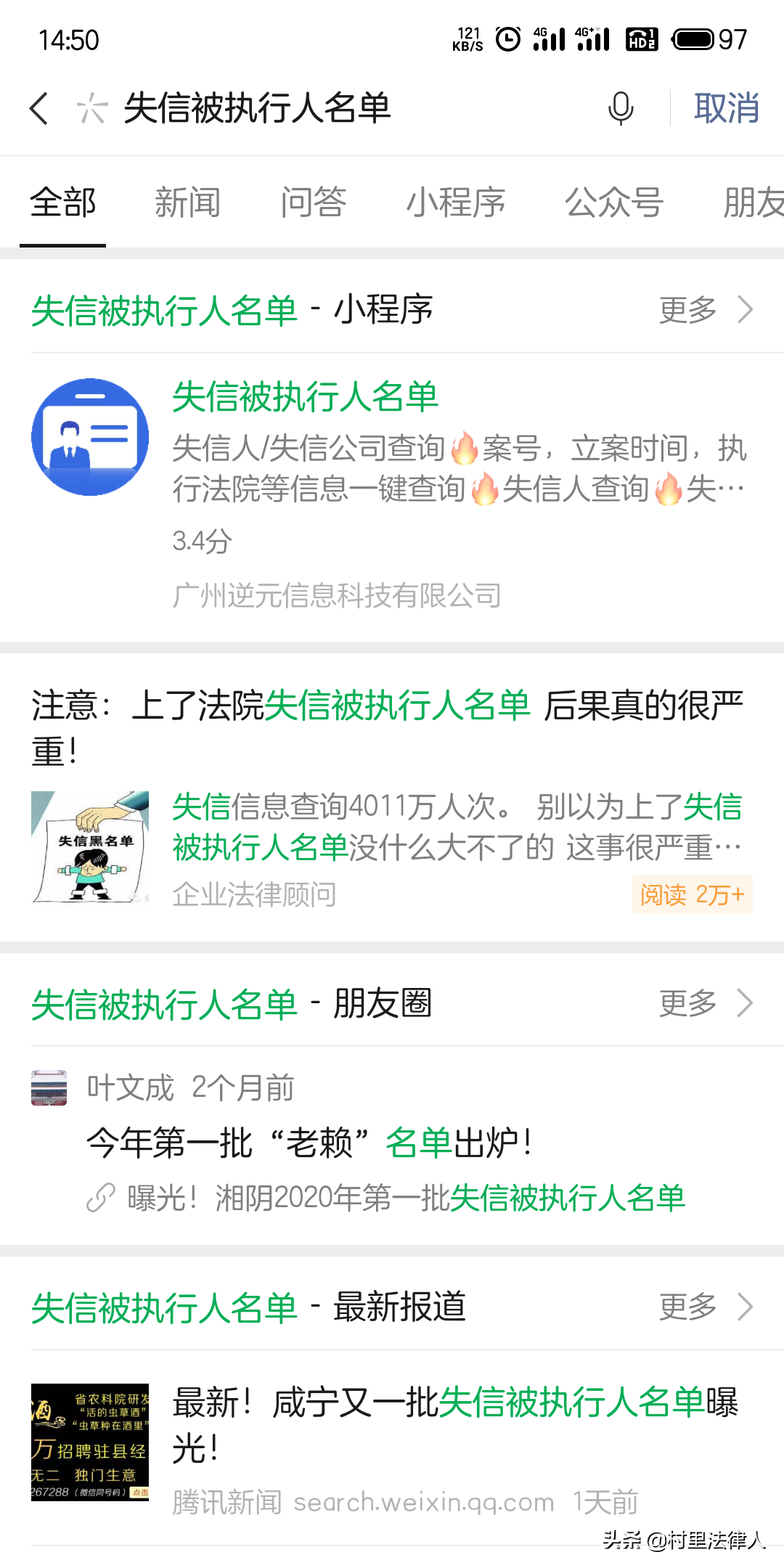Image resolution: width=784 pixels, height=1568 pixels.
Task: Start voice search with the microphone
Action: click(x=621, y=109)
